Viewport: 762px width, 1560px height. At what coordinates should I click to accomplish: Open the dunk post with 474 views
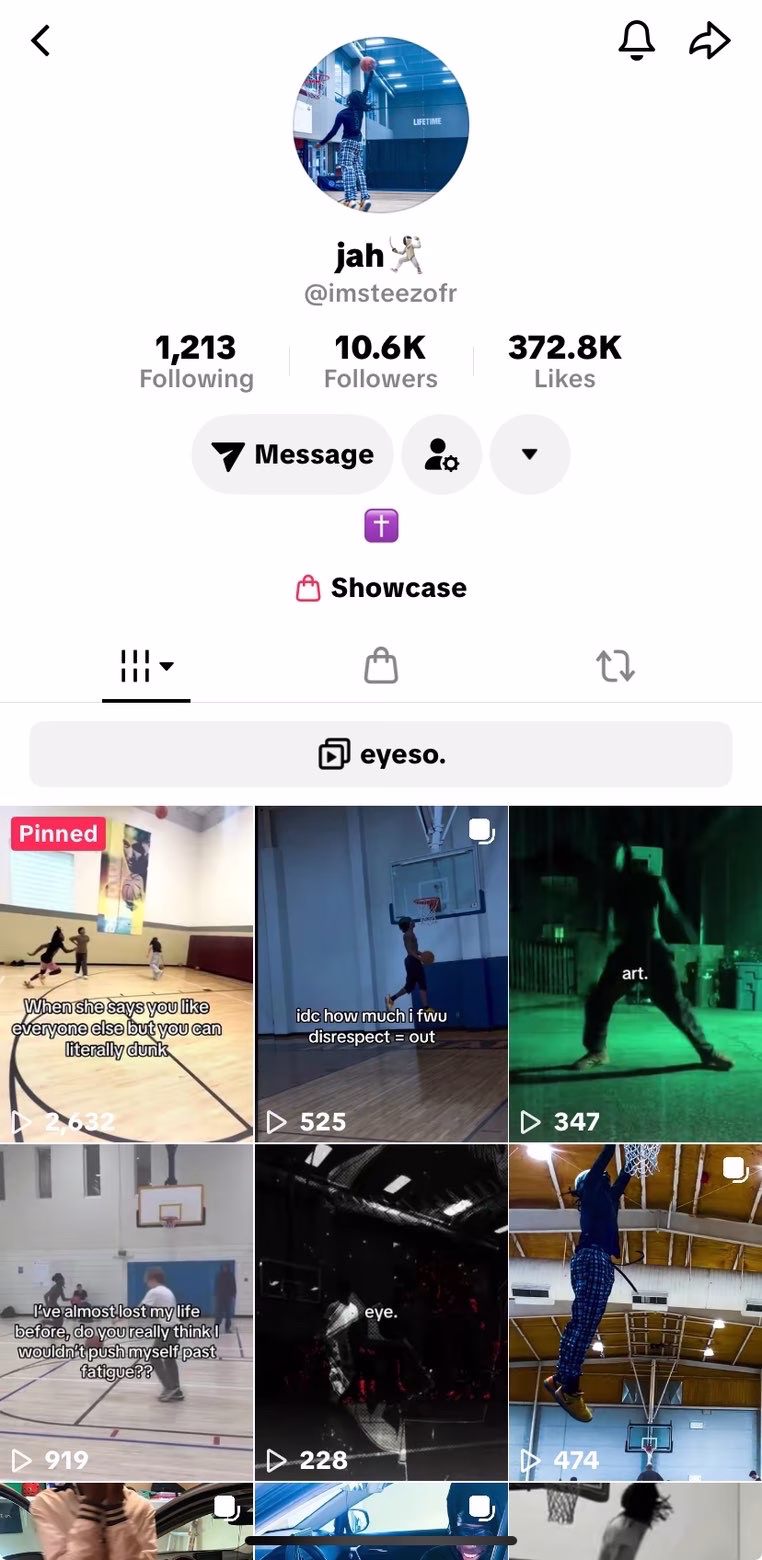[635, 1312]
